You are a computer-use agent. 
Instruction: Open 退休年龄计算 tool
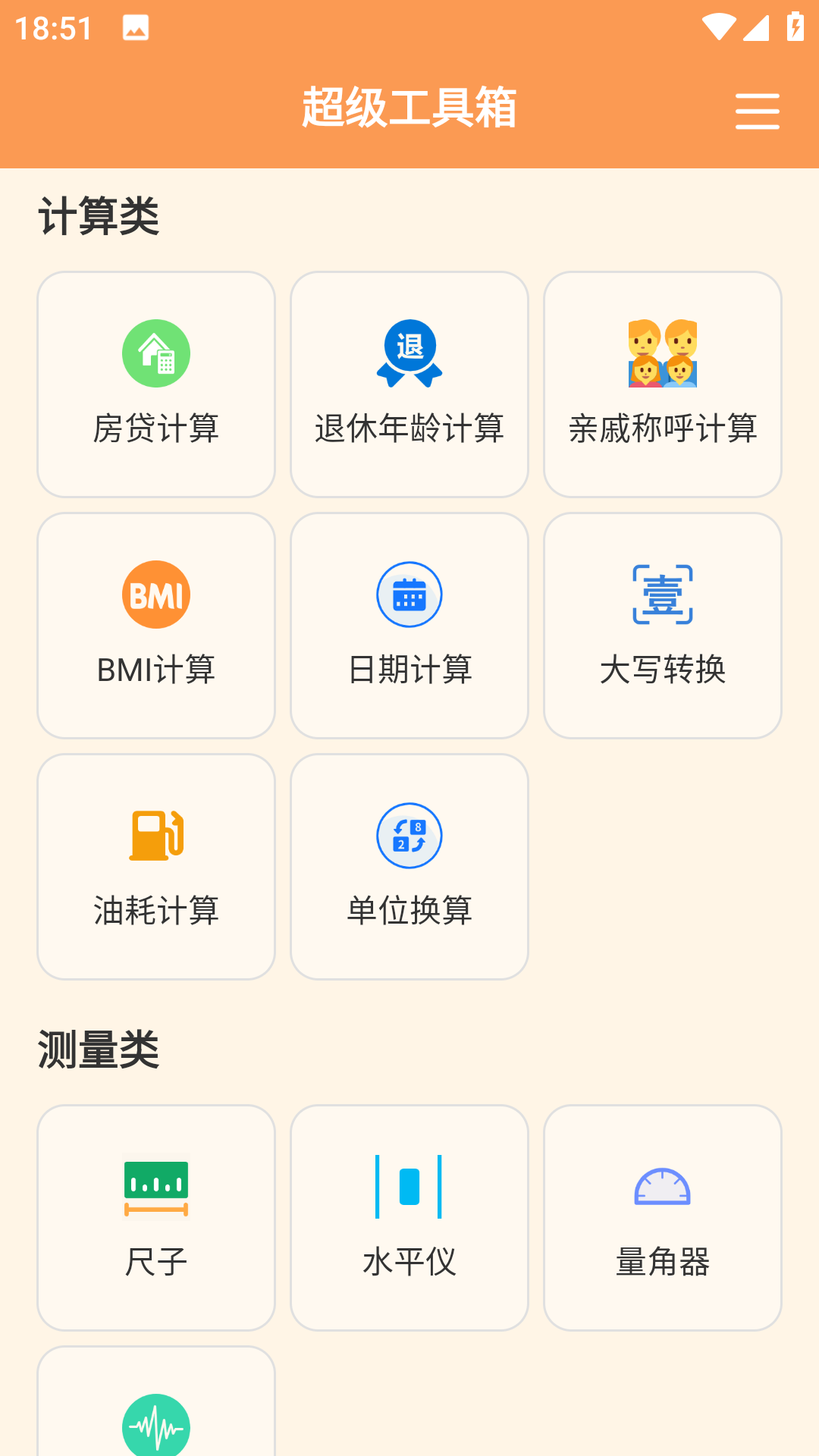[x=409, y=384]
